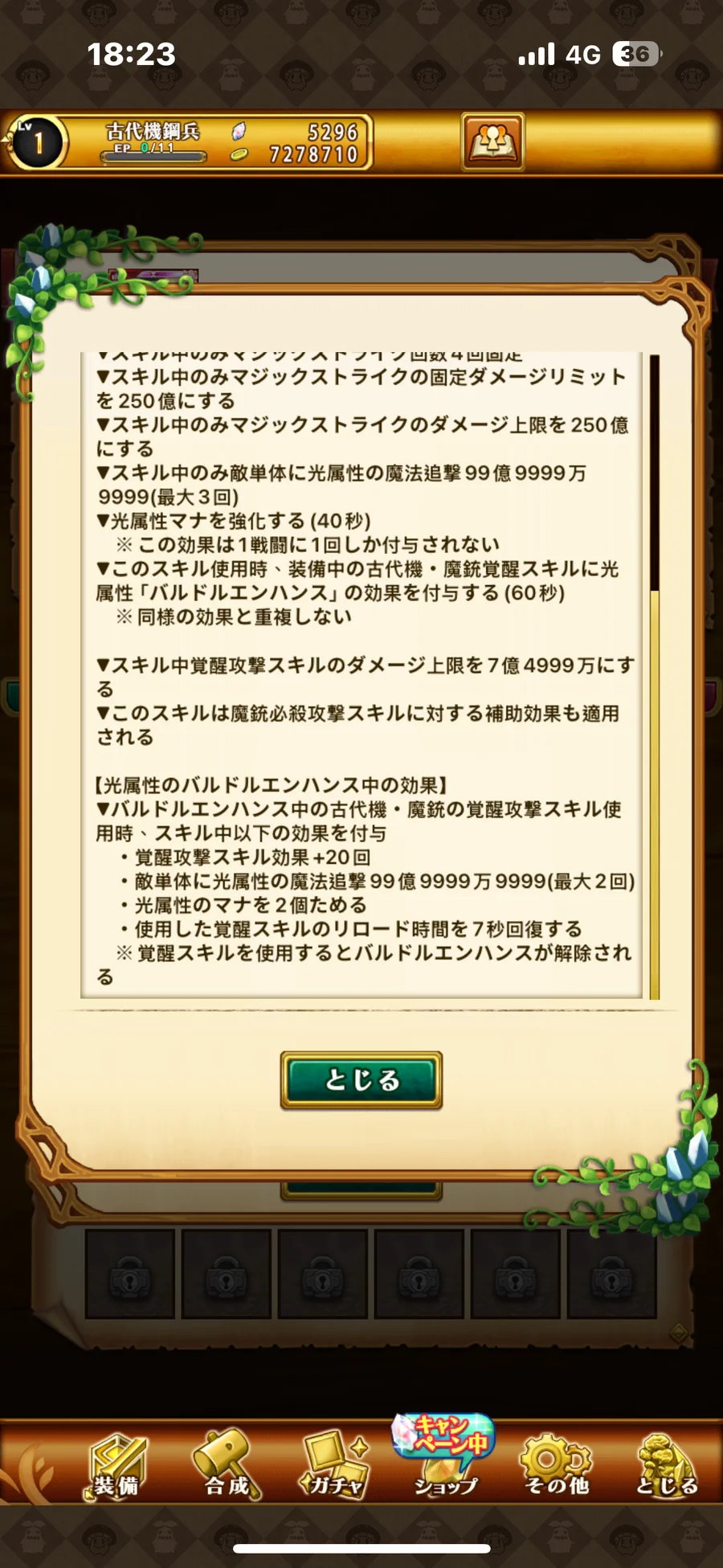
Task: Open the guide book icon in header
Action: coord(492,141)
